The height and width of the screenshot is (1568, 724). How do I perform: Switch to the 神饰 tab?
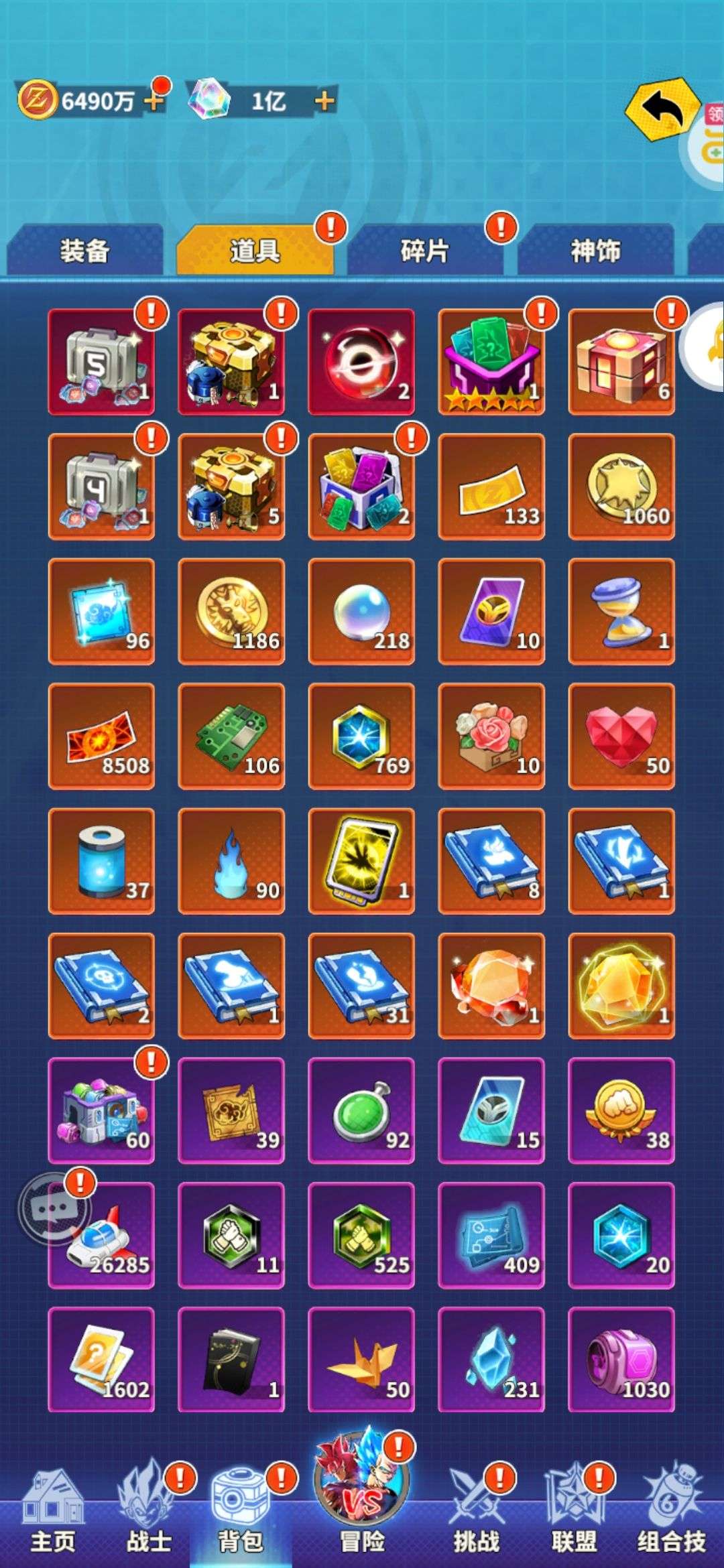coord(595,251)
